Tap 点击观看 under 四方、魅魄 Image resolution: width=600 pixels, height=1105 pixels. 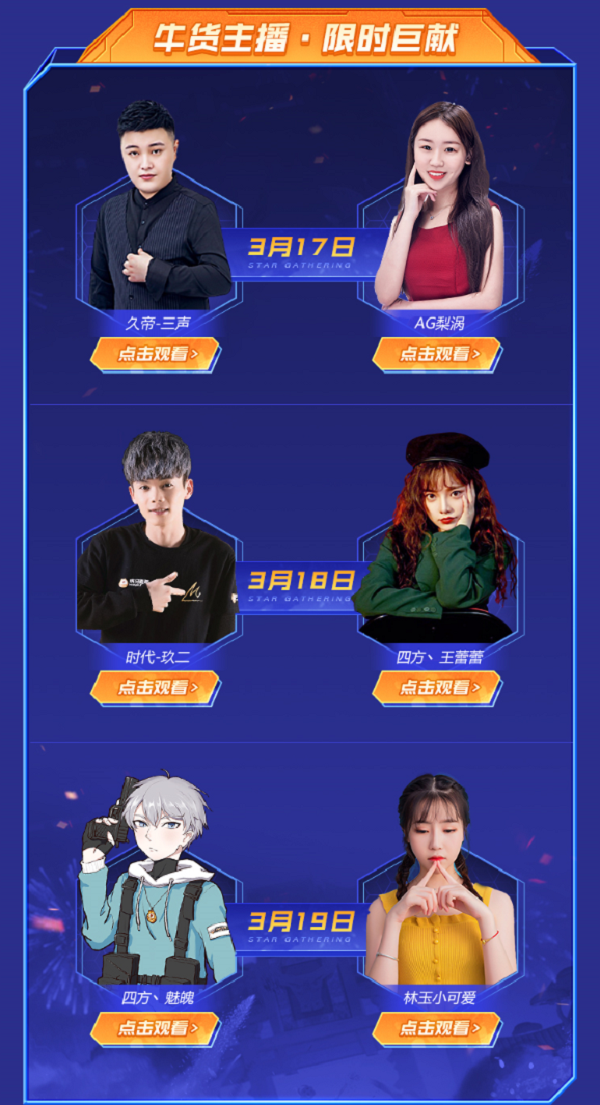(155, 1027)
